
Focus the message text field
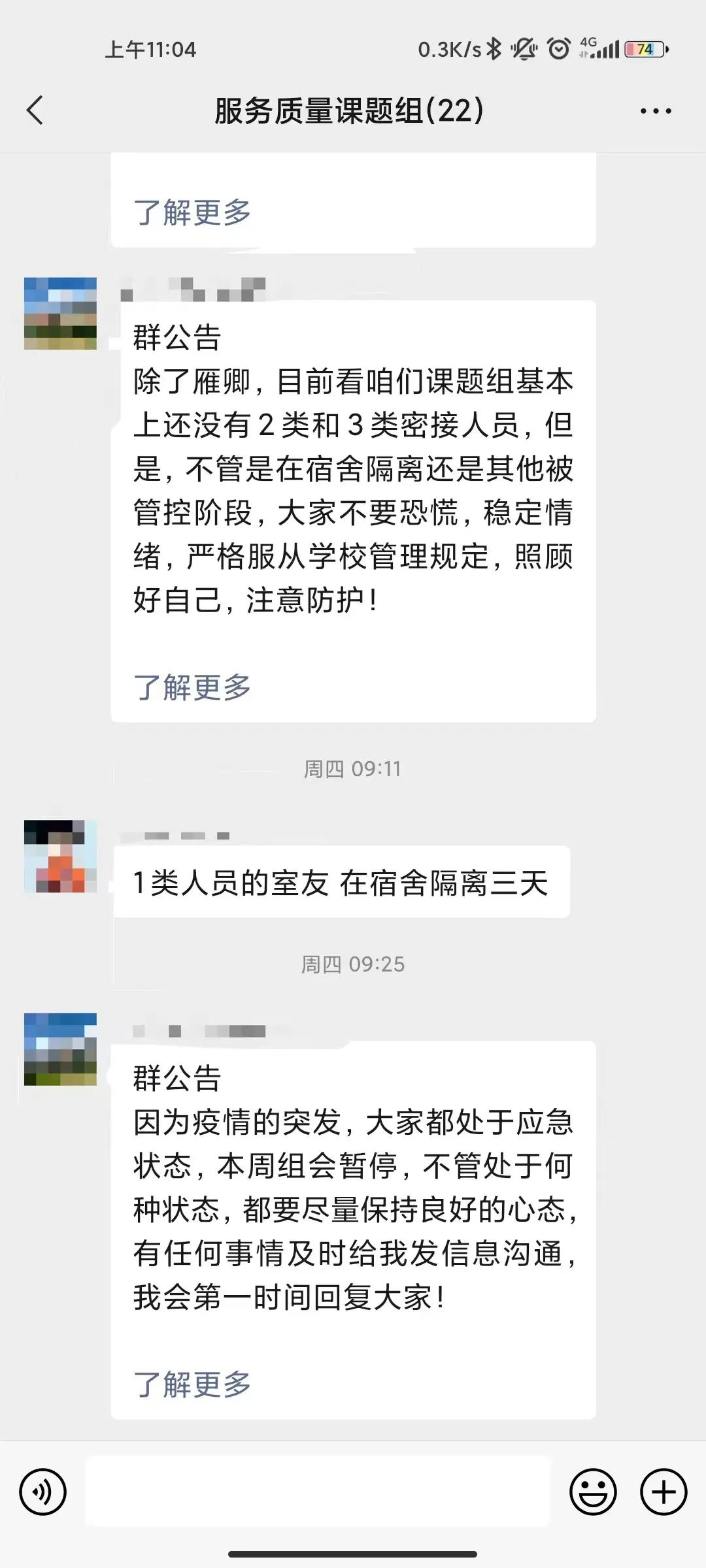[x=318, y=1493]
